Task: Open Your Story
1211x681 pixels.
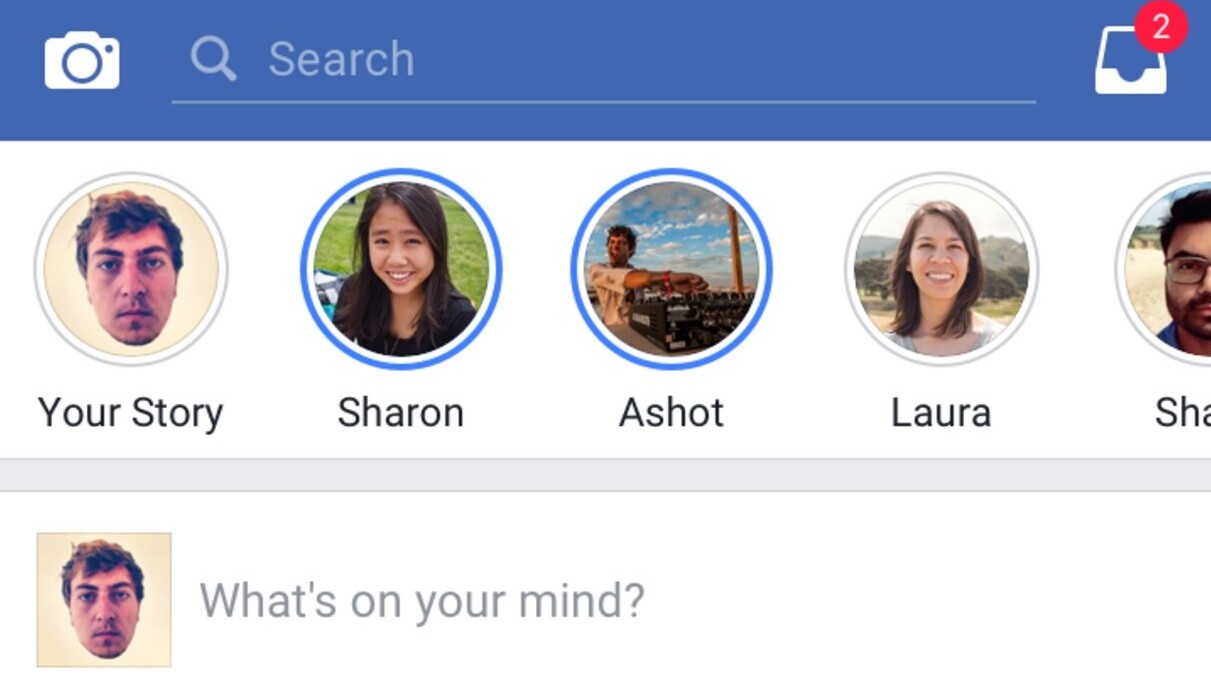Action: (131, 270)
